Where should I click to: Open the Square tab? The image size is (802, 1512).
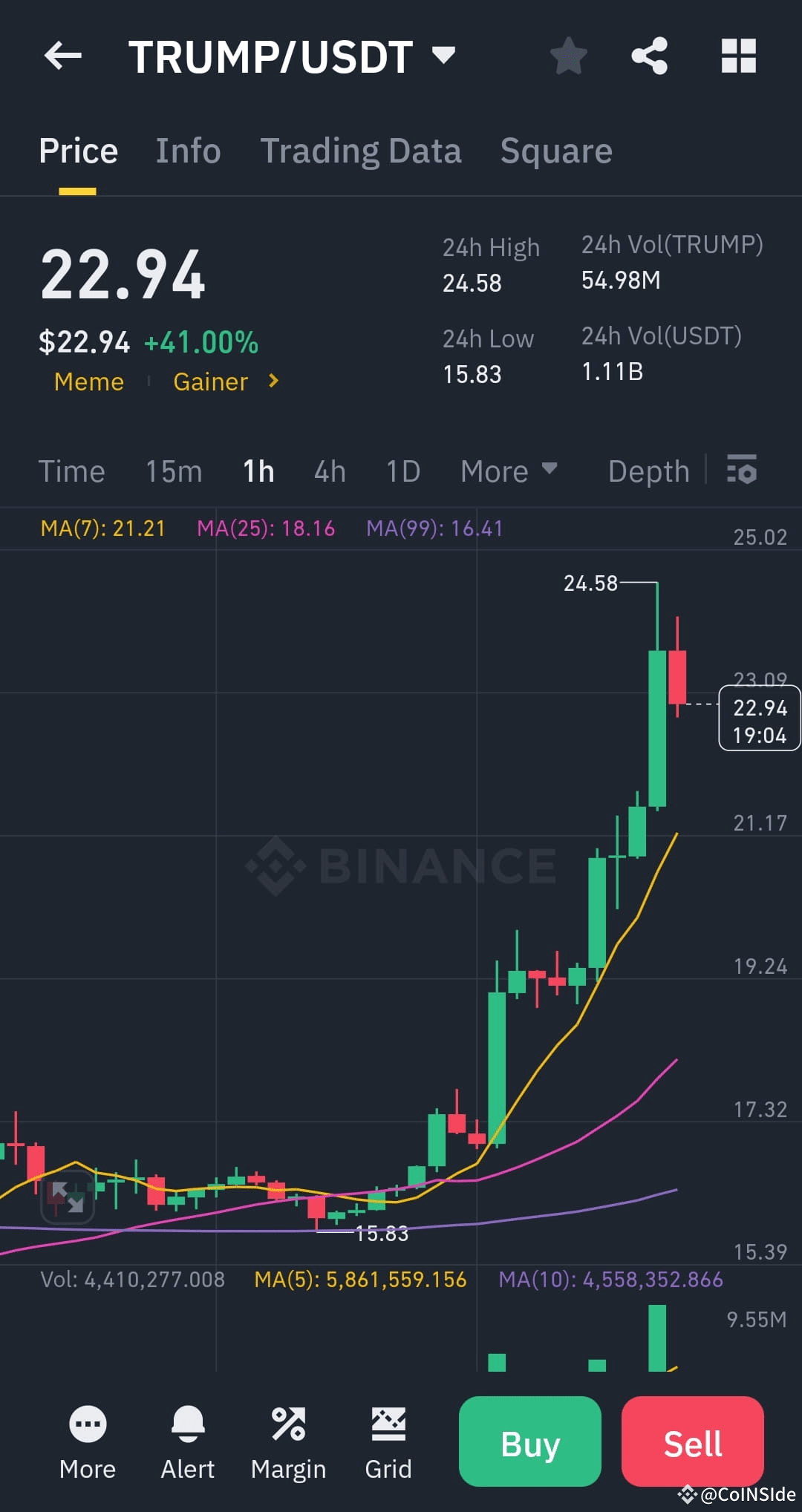pyautogui.click(x=555, y=151)
